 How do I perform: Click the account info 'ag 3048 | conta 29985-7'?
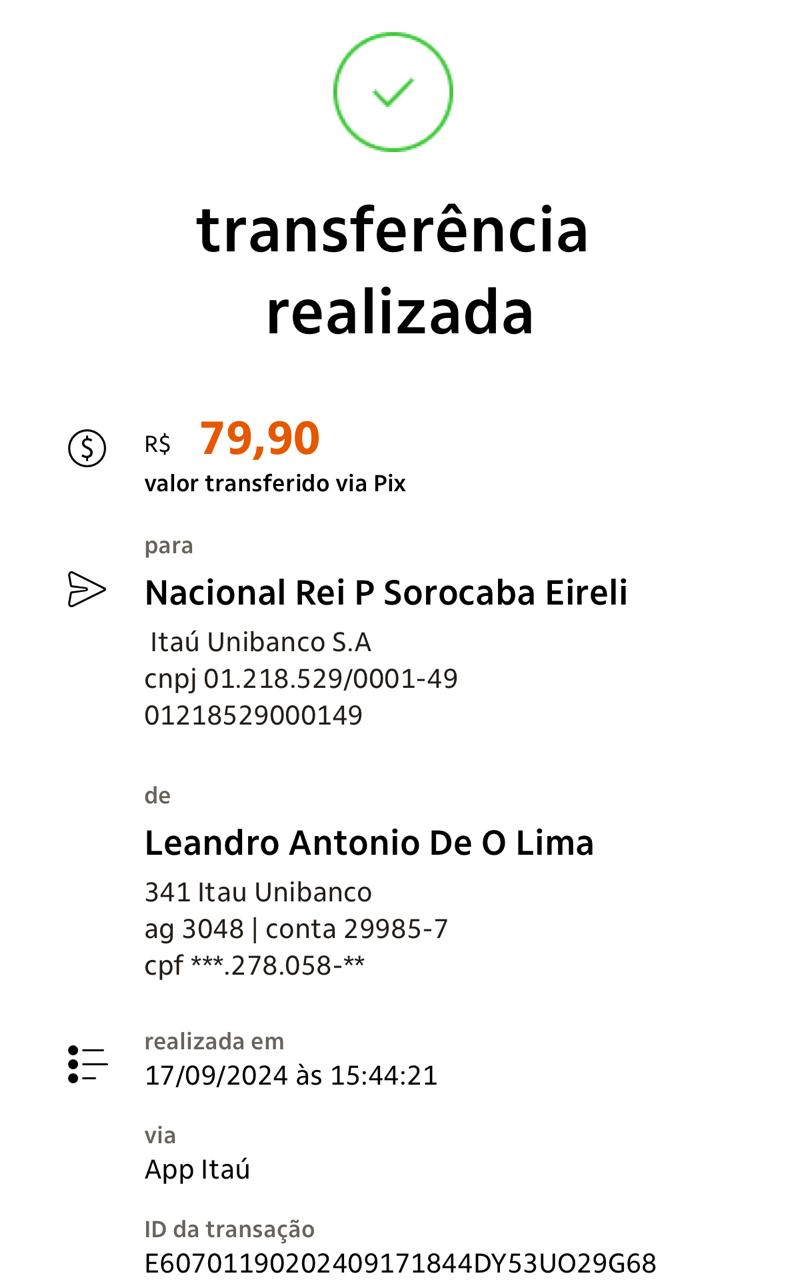point(296,928)
